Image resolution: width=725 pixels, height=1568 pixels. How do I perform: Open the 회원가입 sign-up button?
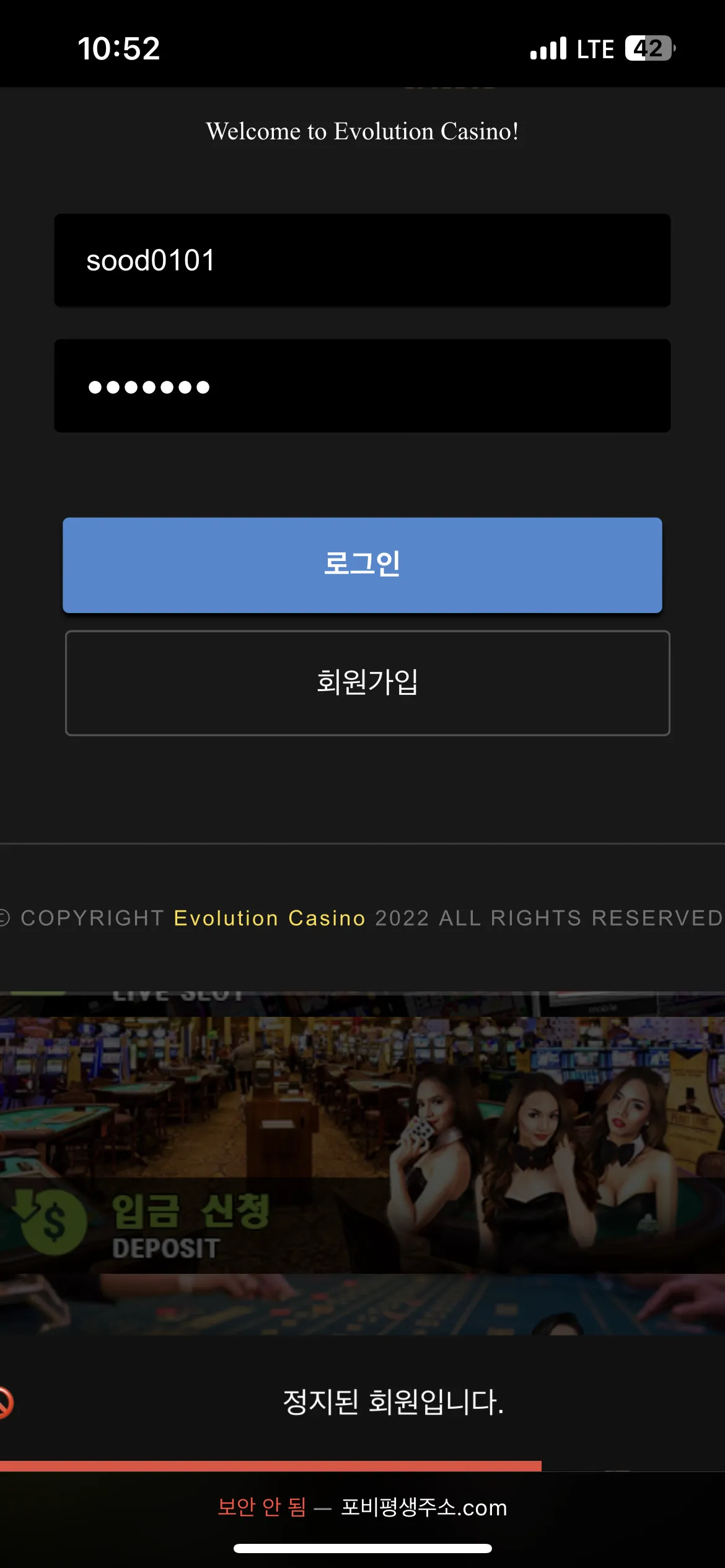pyautogui.click(x=367, y=682)
